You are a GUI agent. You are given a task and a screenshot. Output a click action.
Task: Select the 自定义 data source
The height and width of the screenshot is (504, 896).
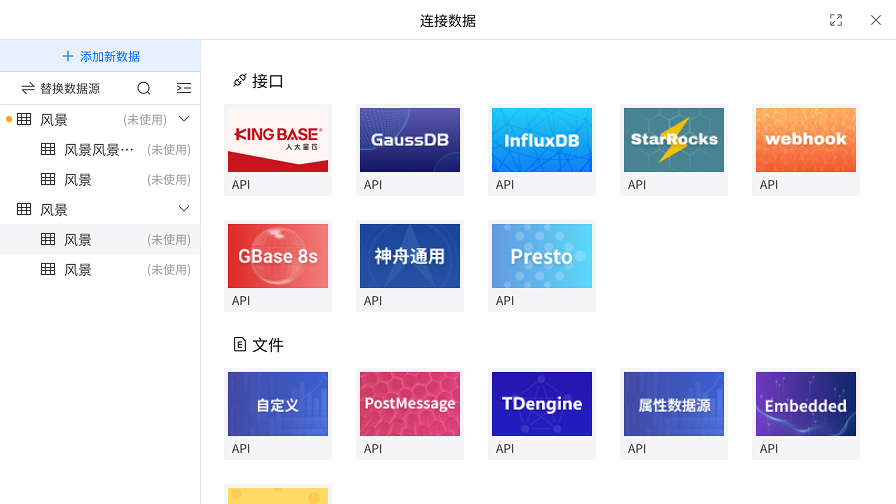click(278, 404)
